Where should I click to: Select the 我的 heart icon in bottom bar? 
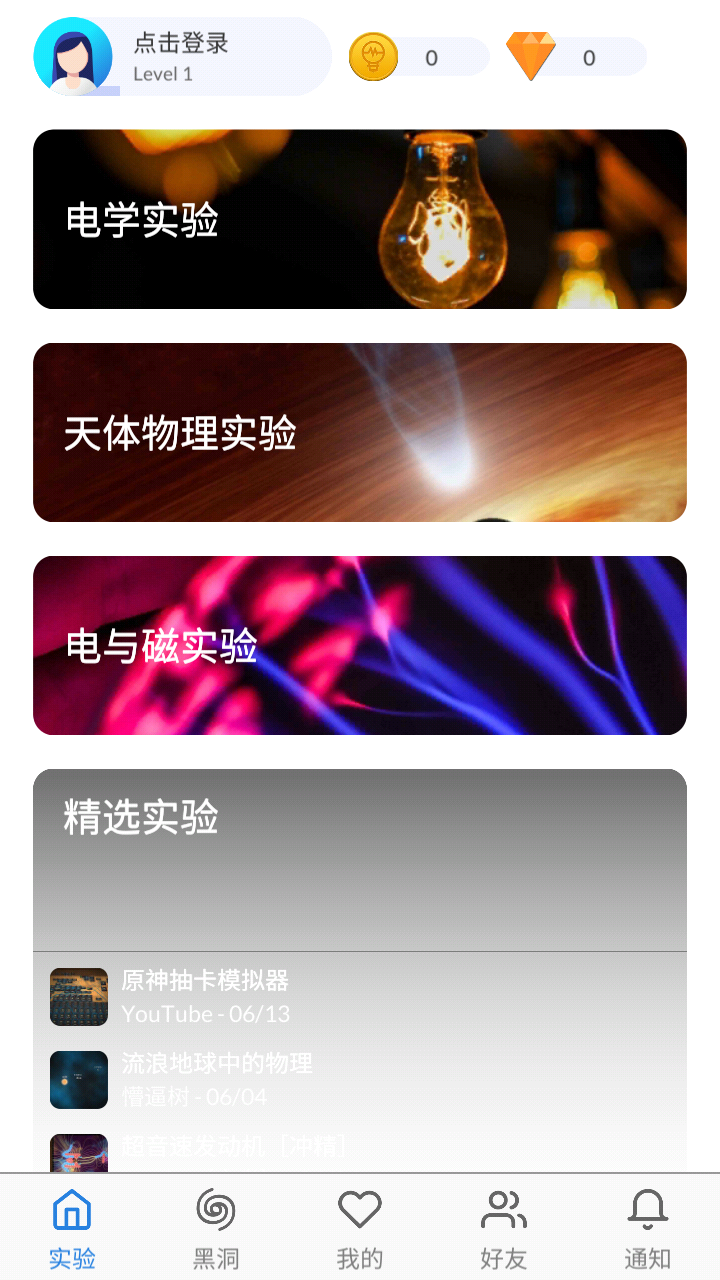pos(359,1209)
